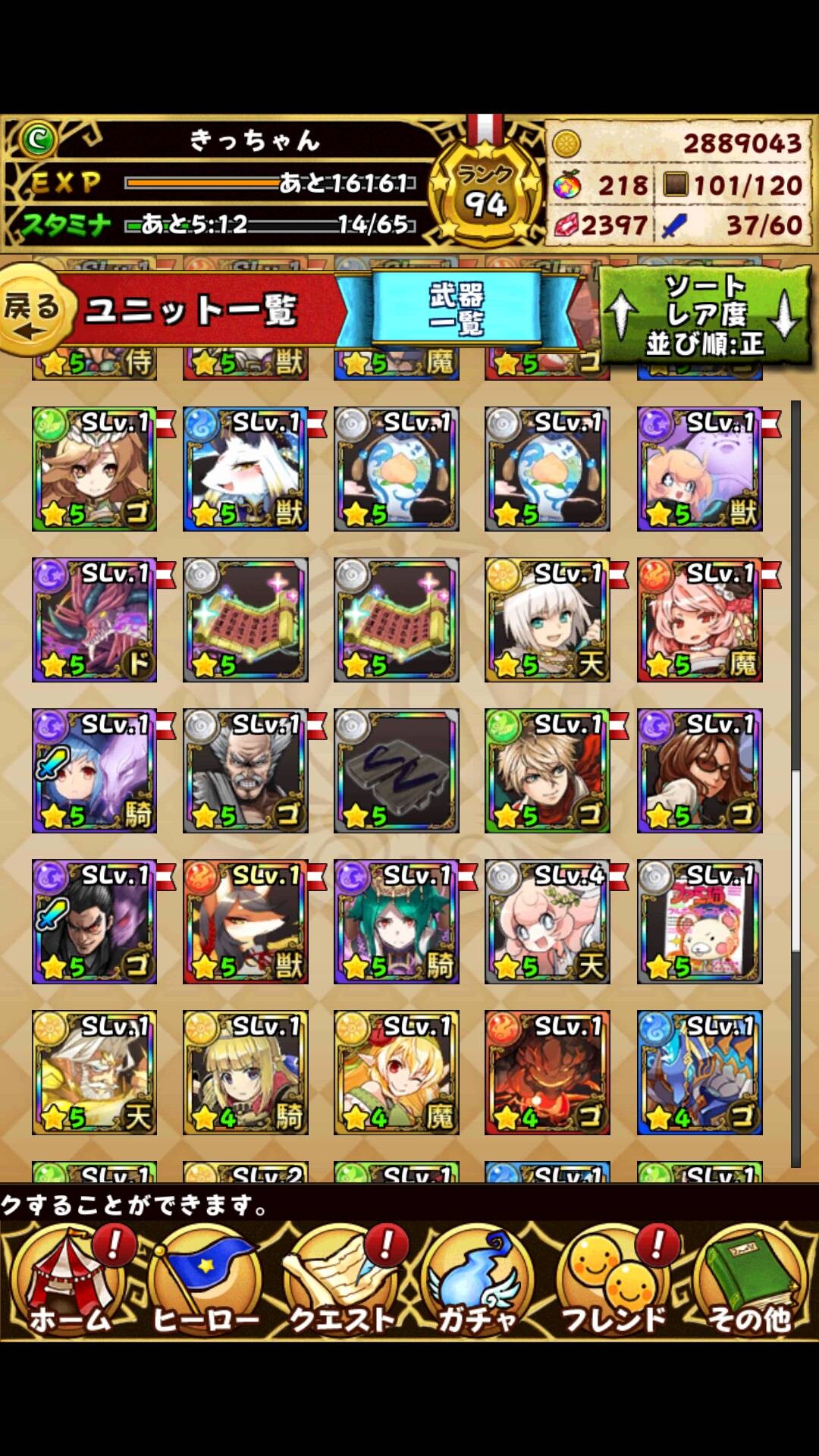Select the grey-haired old man unit
Viewport: 819px width, 1456px height.
[x=245, y=770]
